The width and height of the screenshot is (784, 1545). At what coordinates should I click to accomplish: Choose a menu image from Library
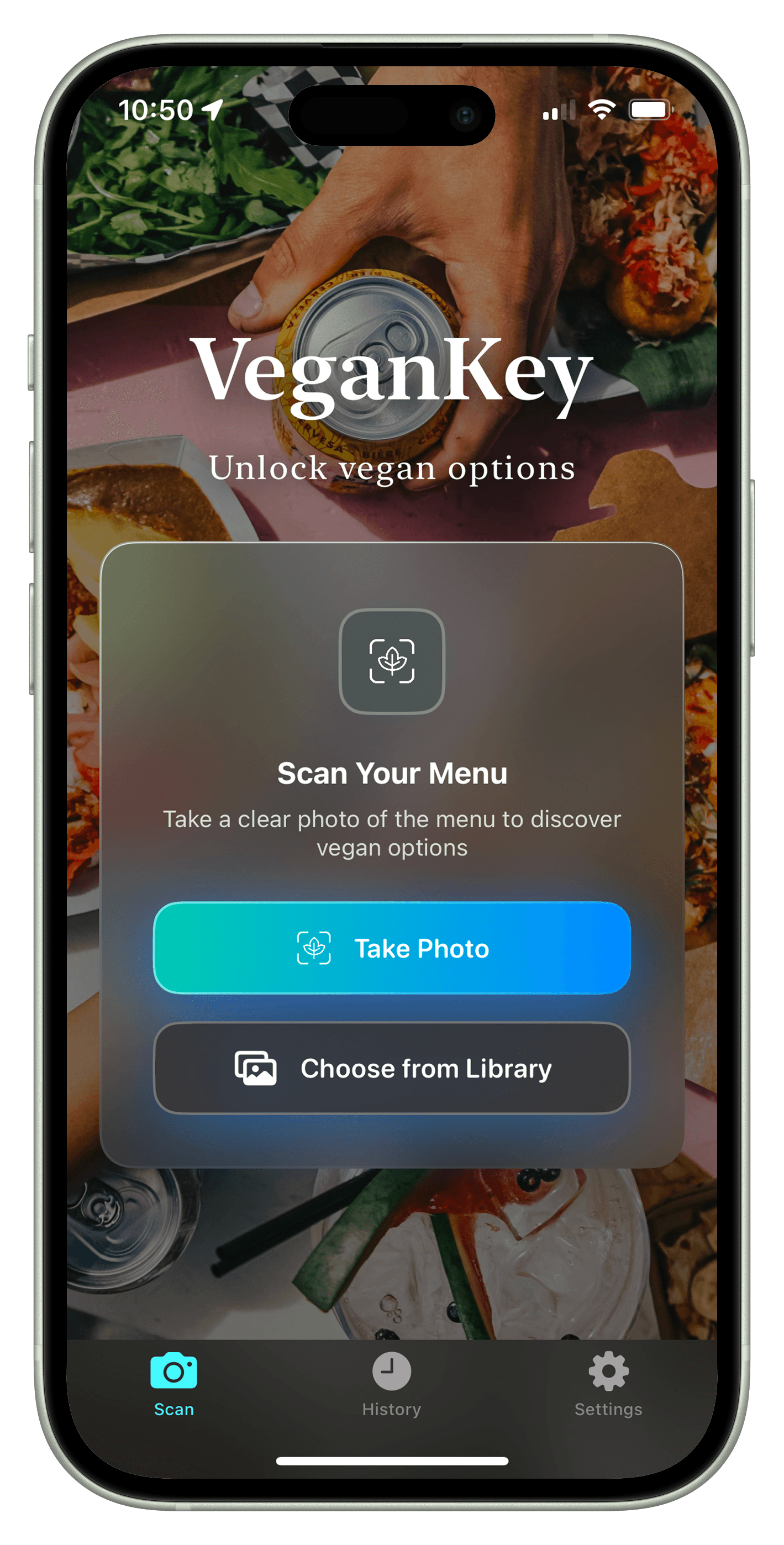coord(392,1068)
